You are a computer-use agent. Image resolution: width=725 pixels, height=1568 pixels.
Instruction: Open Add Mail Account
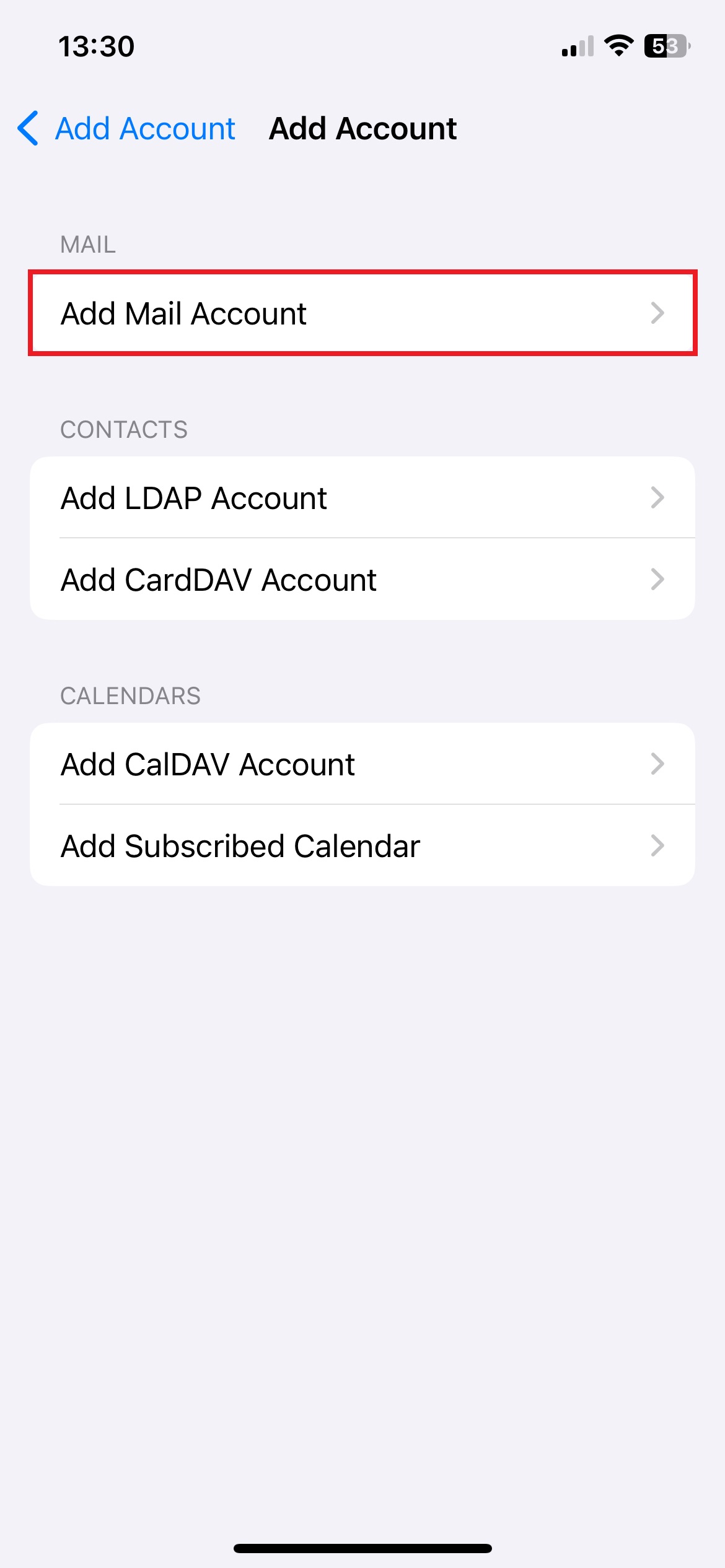[x=362, y=313]
